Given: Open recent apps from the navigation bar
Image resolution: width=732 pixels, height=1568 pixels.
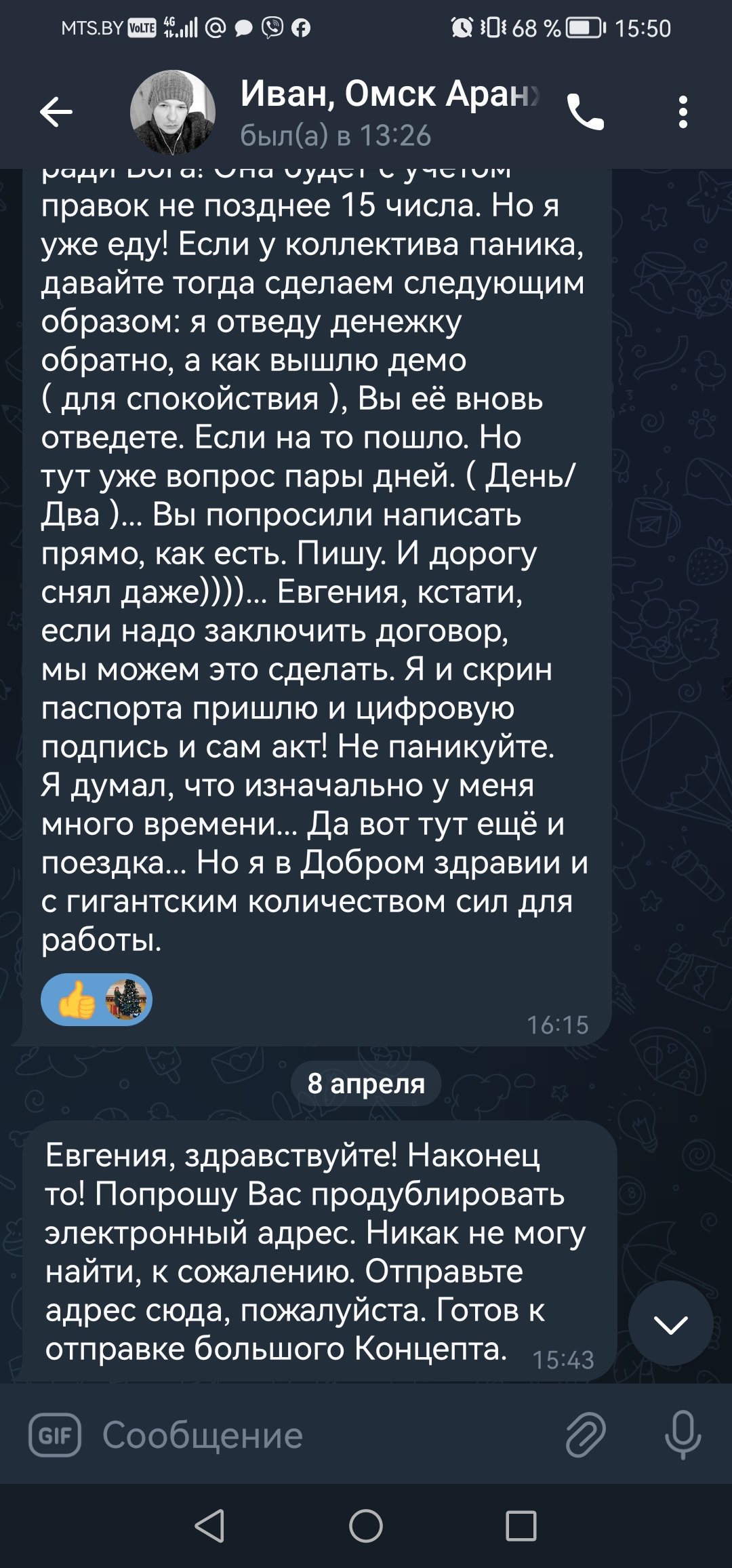Looking at the screenshot, I should (521, 1527).
